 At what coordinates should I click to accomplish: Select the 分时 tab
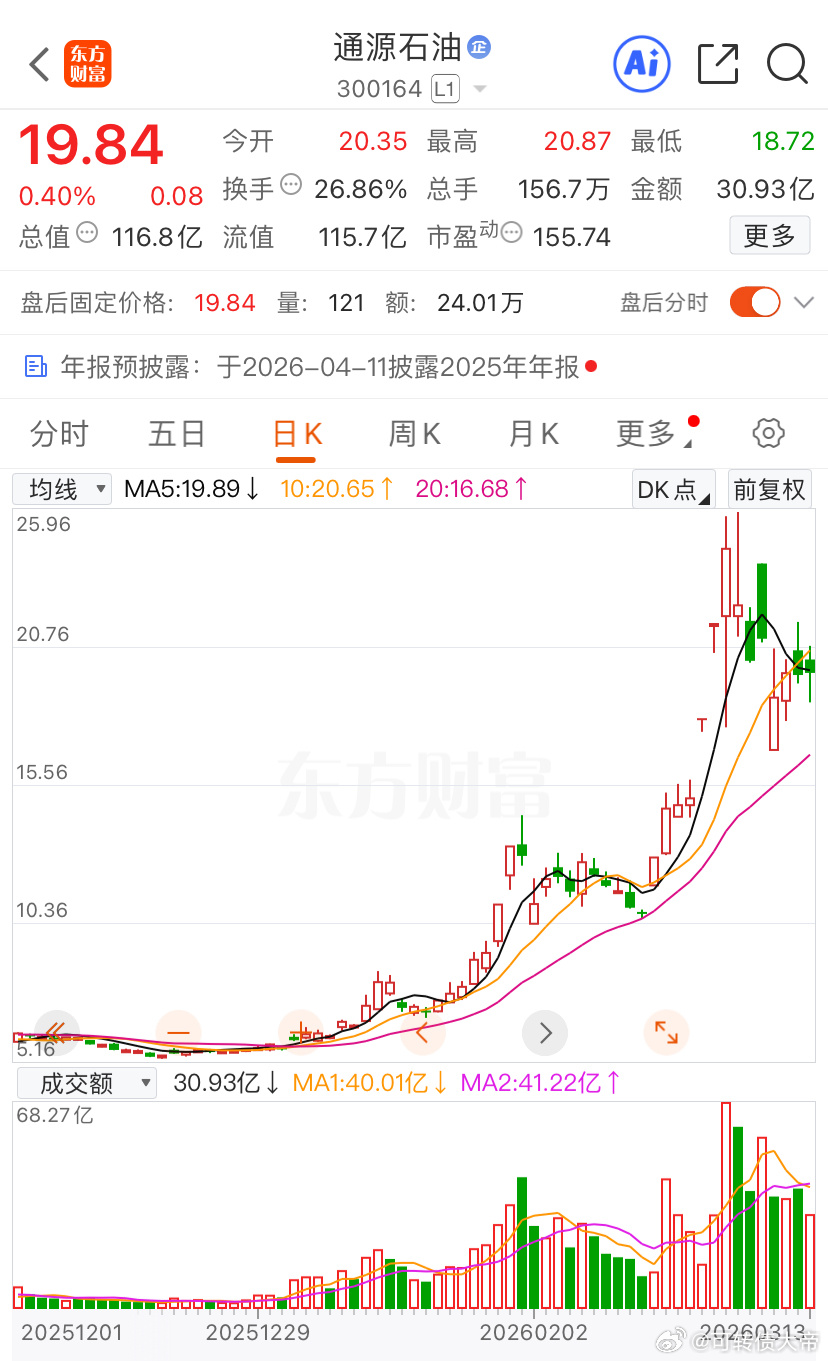click(59, 433)
